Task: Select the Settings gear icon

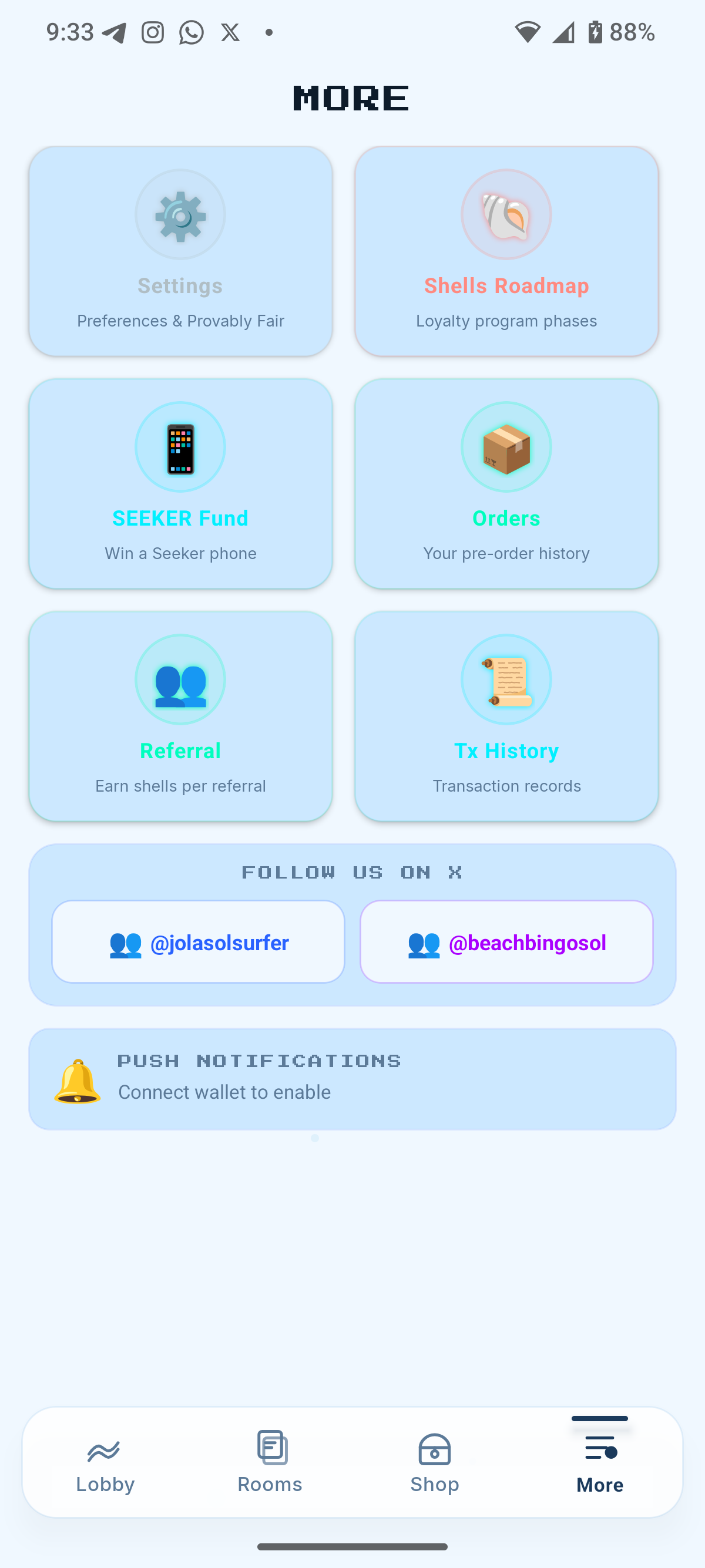Action: [180, 214]
